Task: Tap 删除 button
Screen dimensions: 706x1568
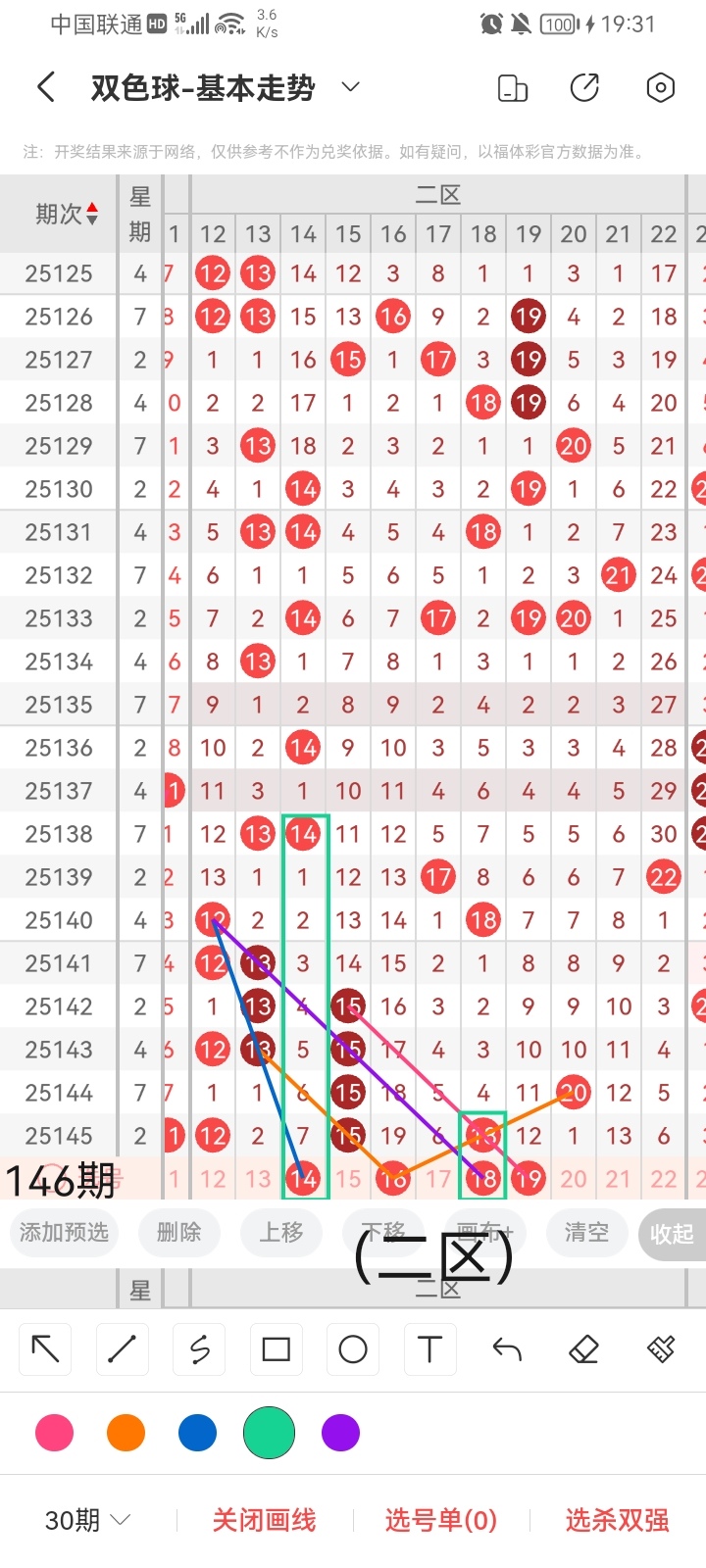Action: pos(178,1232)
